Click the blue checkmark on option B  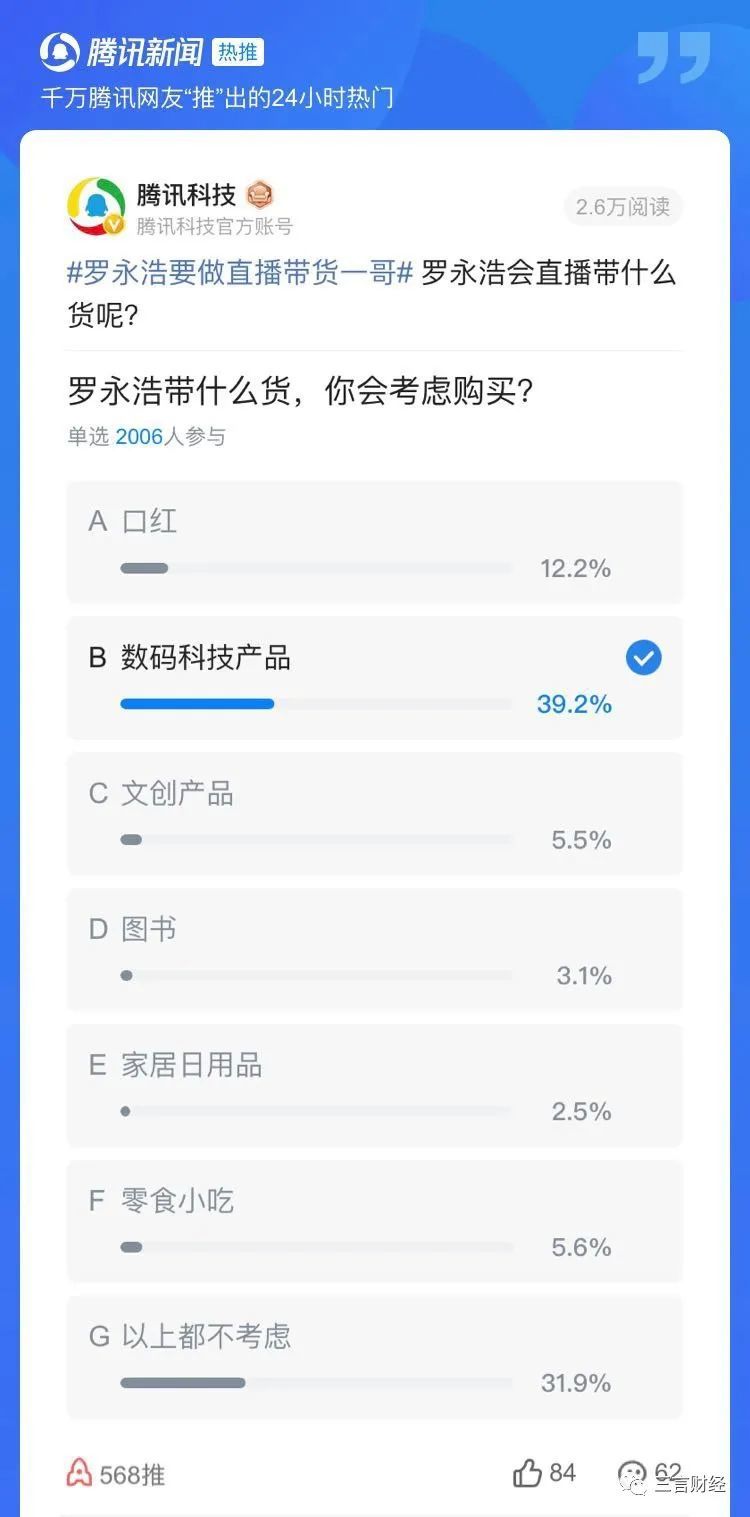click(x=643, y=657)
